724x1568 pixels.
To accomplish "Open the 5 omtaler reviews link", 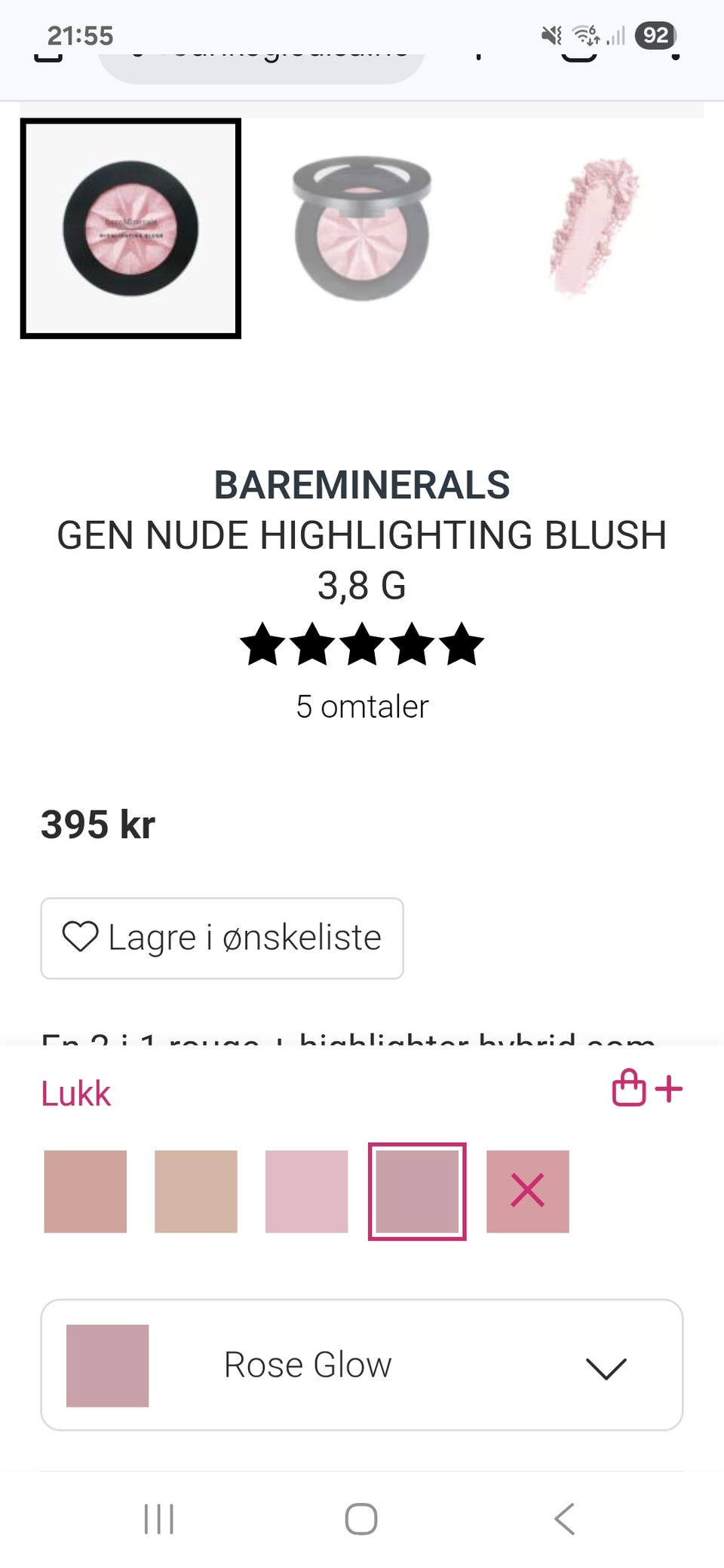I will [362, 706].
